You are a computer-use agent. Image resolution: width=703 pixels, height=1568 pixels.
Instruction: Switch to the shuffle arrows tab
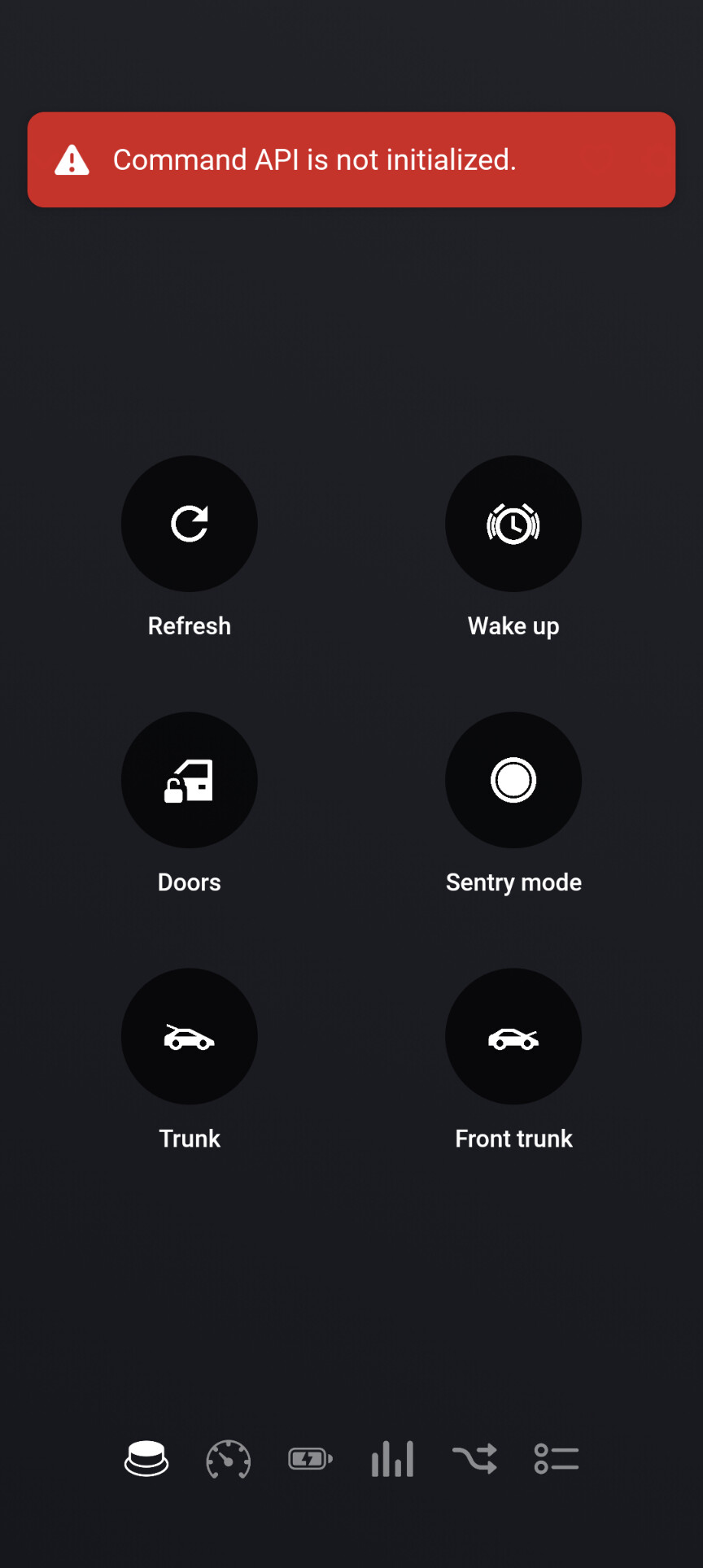pyautogui.click(x=474, y=1459)
